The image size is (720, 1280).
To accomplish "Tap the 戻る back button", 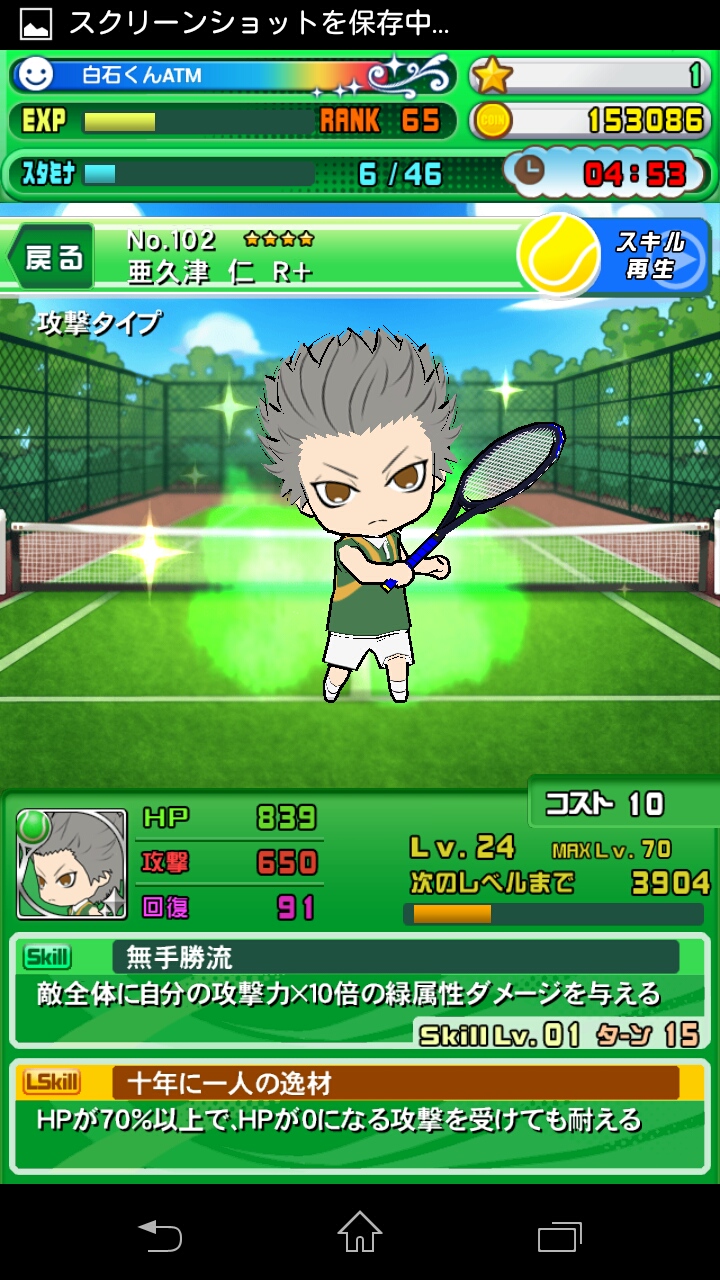I will [52, 258].
